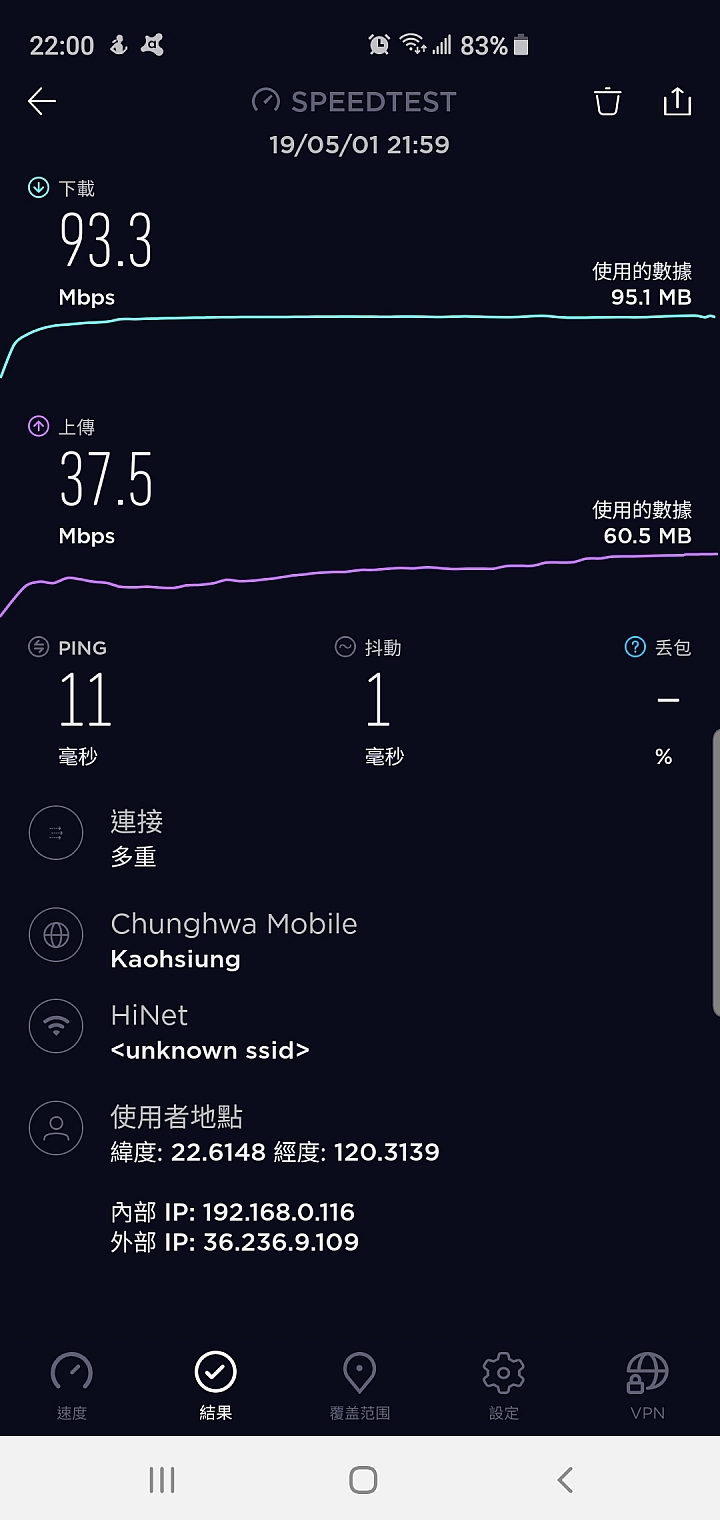Go back using the top-left arrow

pos(42,101)
